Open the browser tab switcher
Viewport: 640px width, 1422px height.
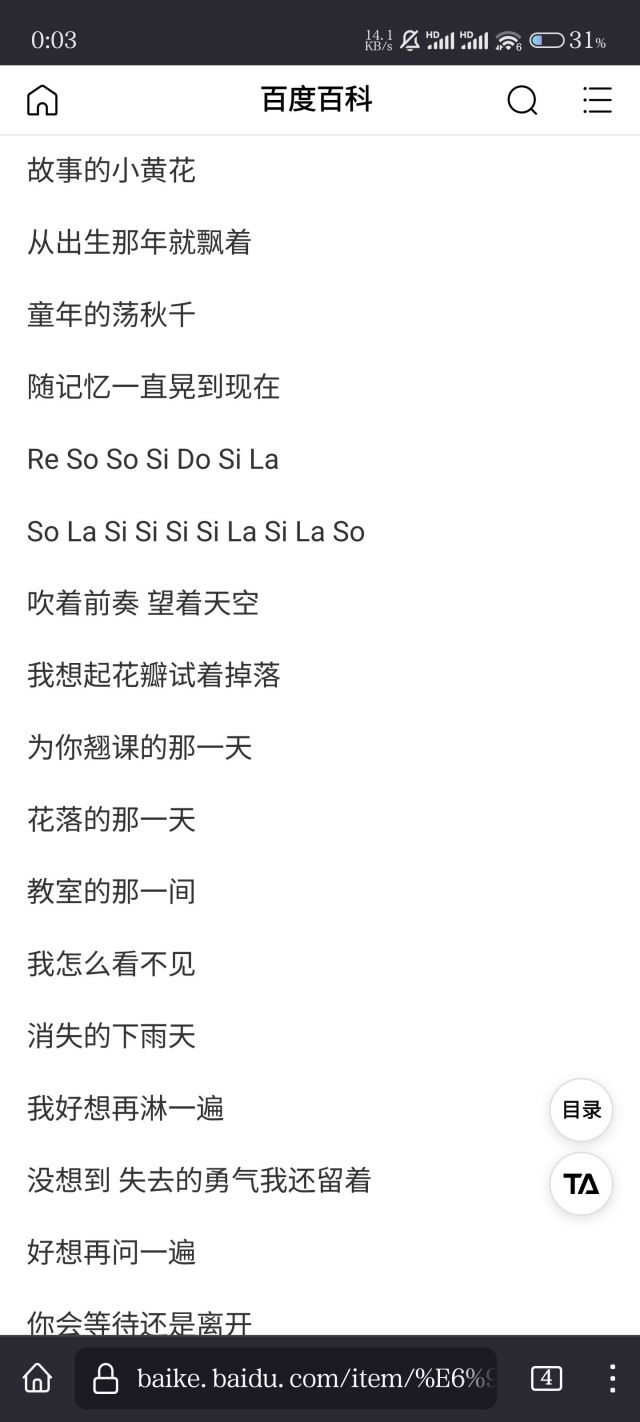[x=546, y=1378]
